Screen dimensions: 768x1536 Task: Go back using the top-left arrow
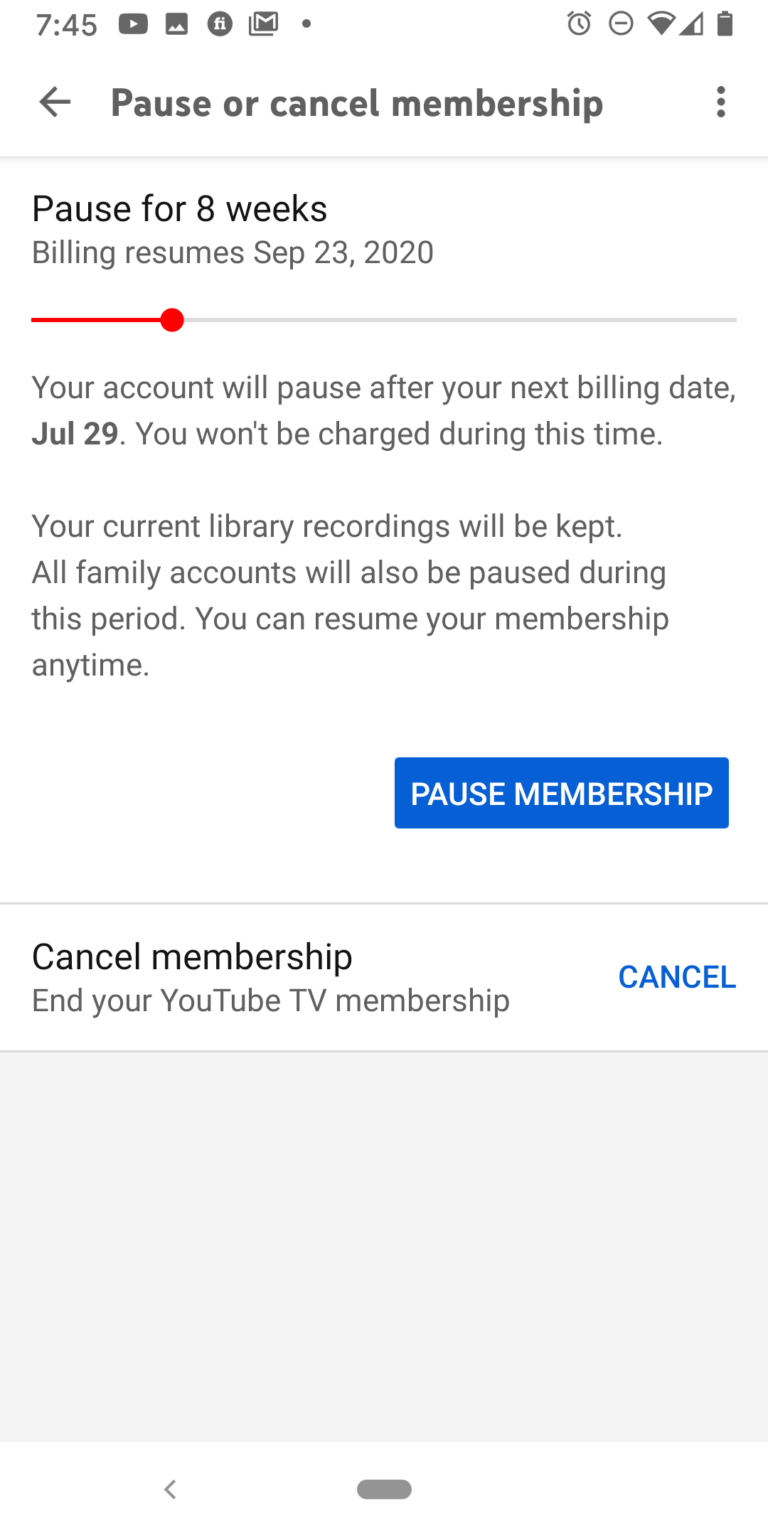click(x=55, y=102)
